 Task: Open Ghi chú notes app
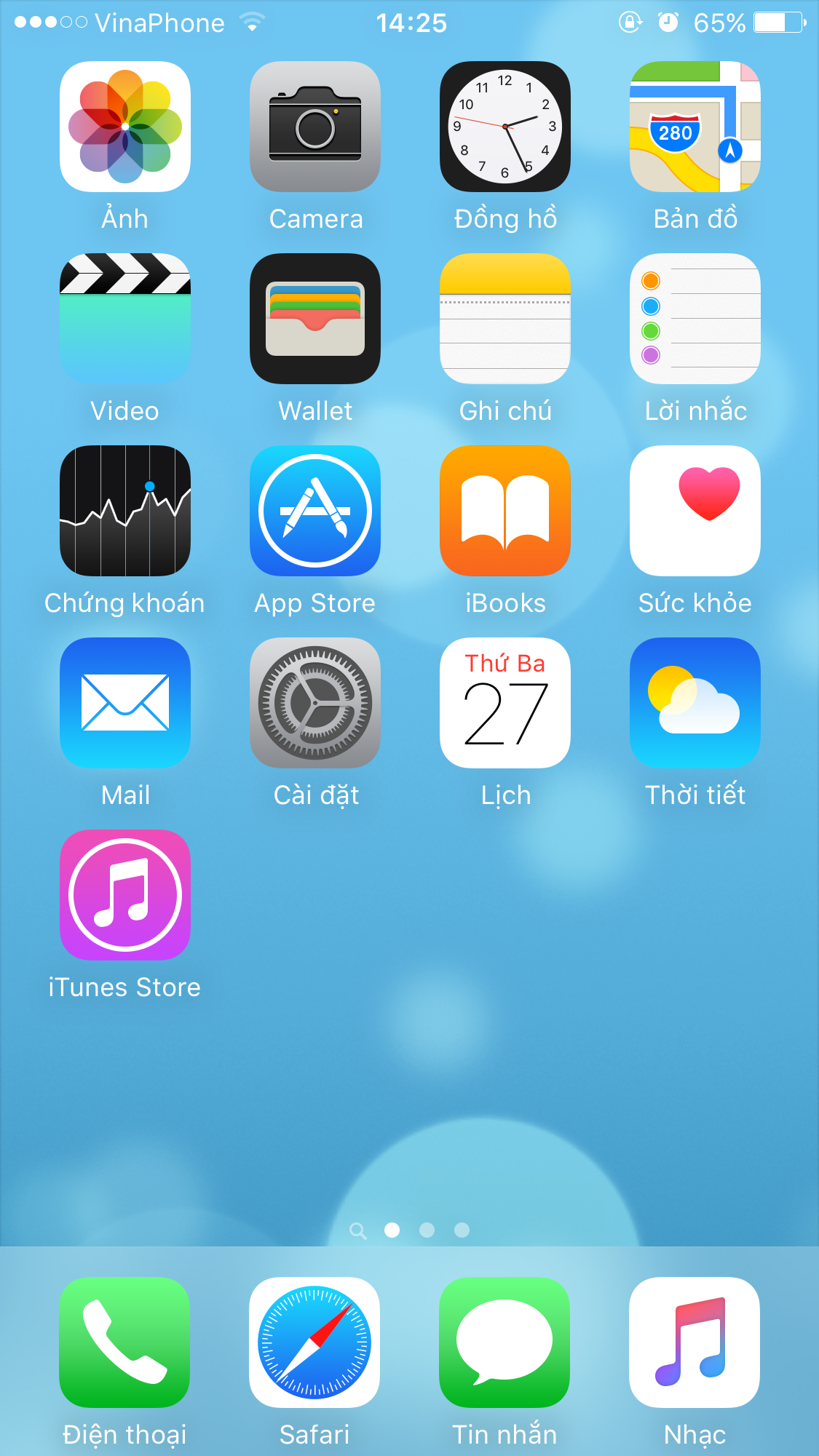[505, 319]
